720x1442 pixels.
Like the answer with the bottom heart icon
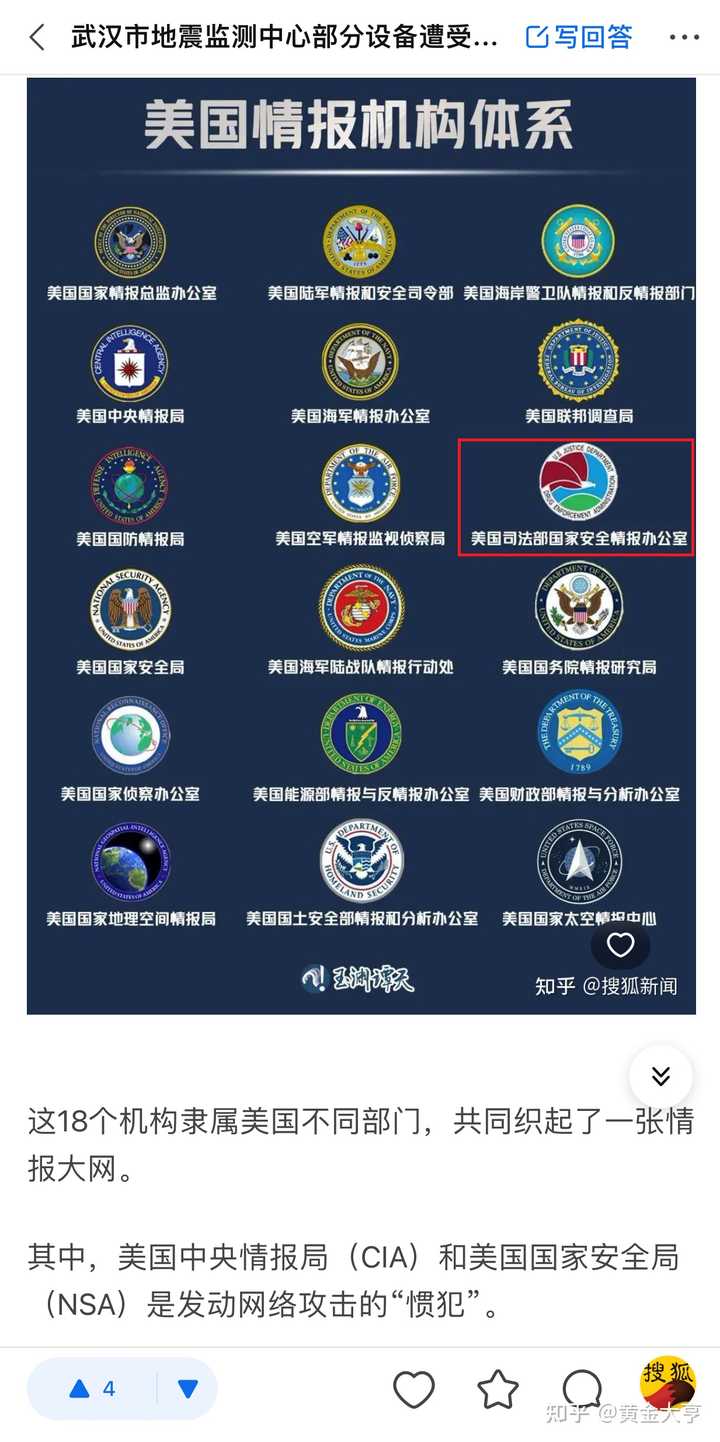coord(414,1389)
